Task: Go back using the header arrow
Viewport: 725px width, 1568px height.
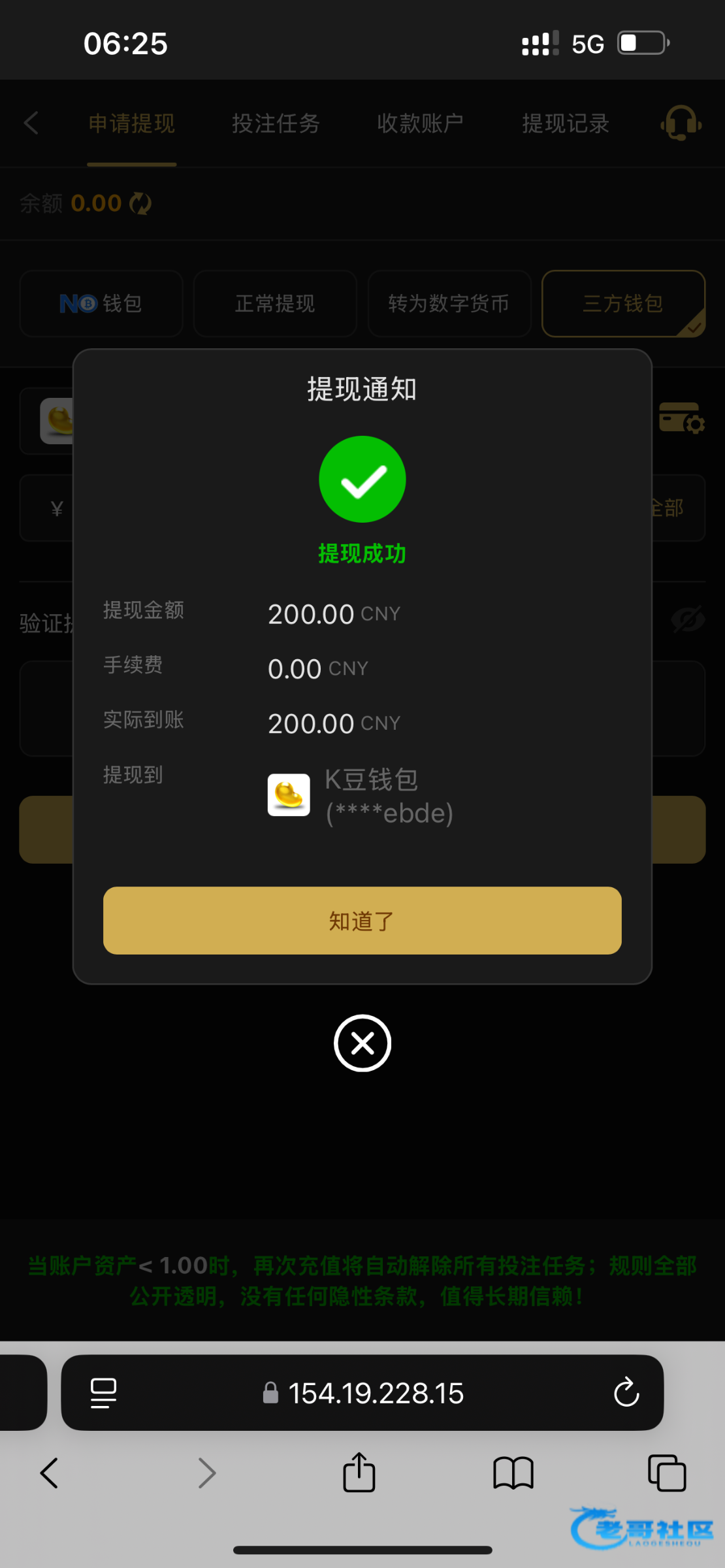Action: [31, 123]
